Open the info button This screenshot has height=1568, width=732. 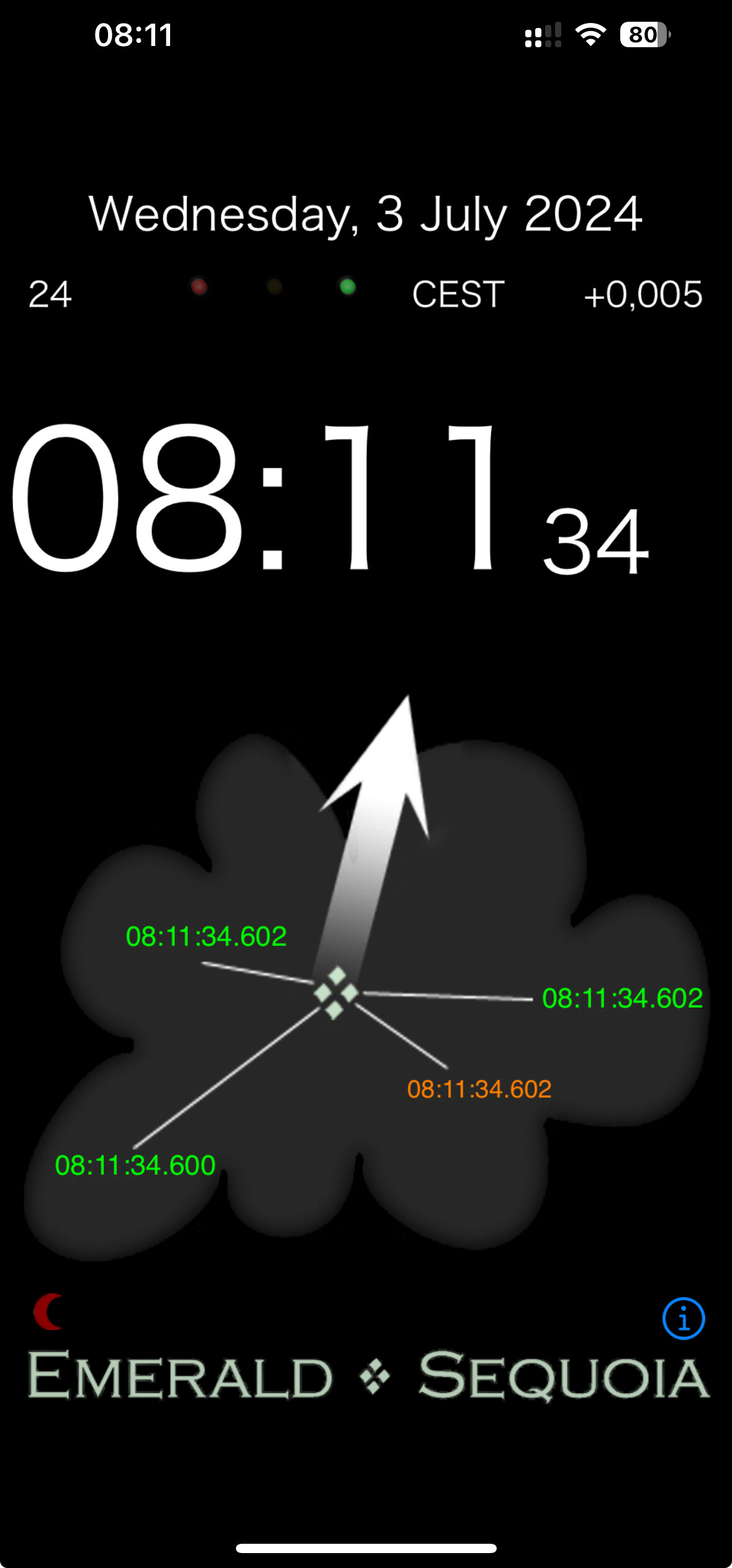tap(683, 1318)
